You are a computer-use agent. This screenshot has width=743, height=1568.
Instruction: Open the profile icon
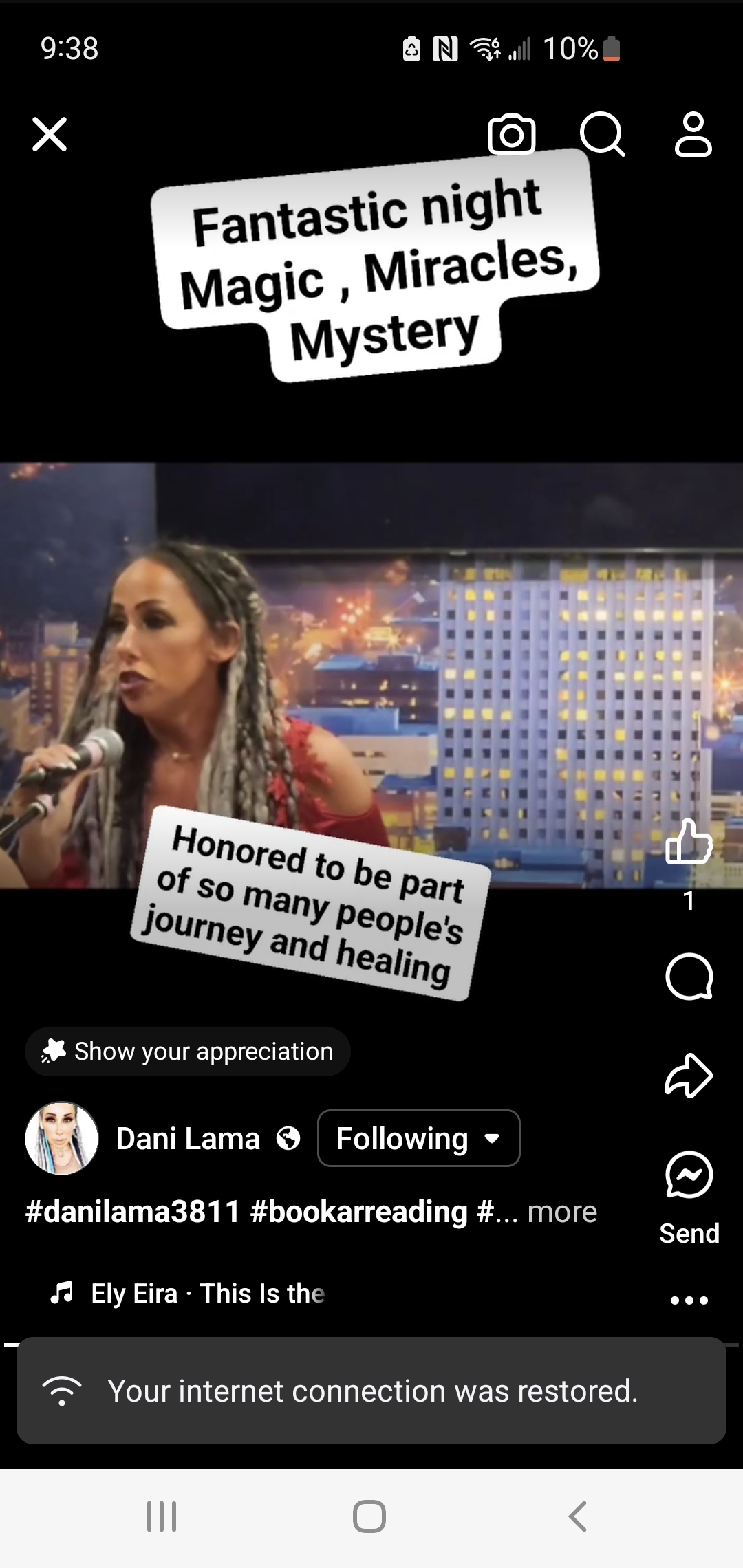tap(693, 133)
